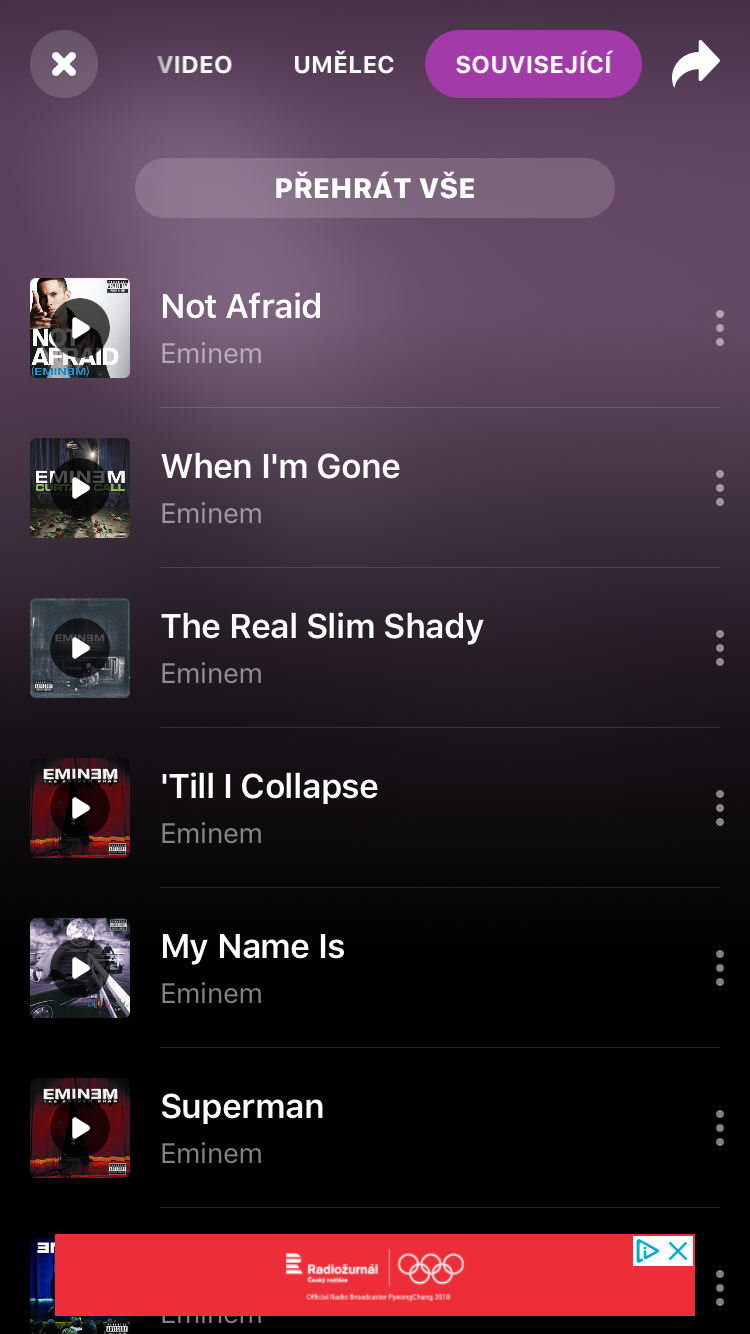The image size is (750, 1334).
Task: Open options for Superman
Action: coord(719,1128)
